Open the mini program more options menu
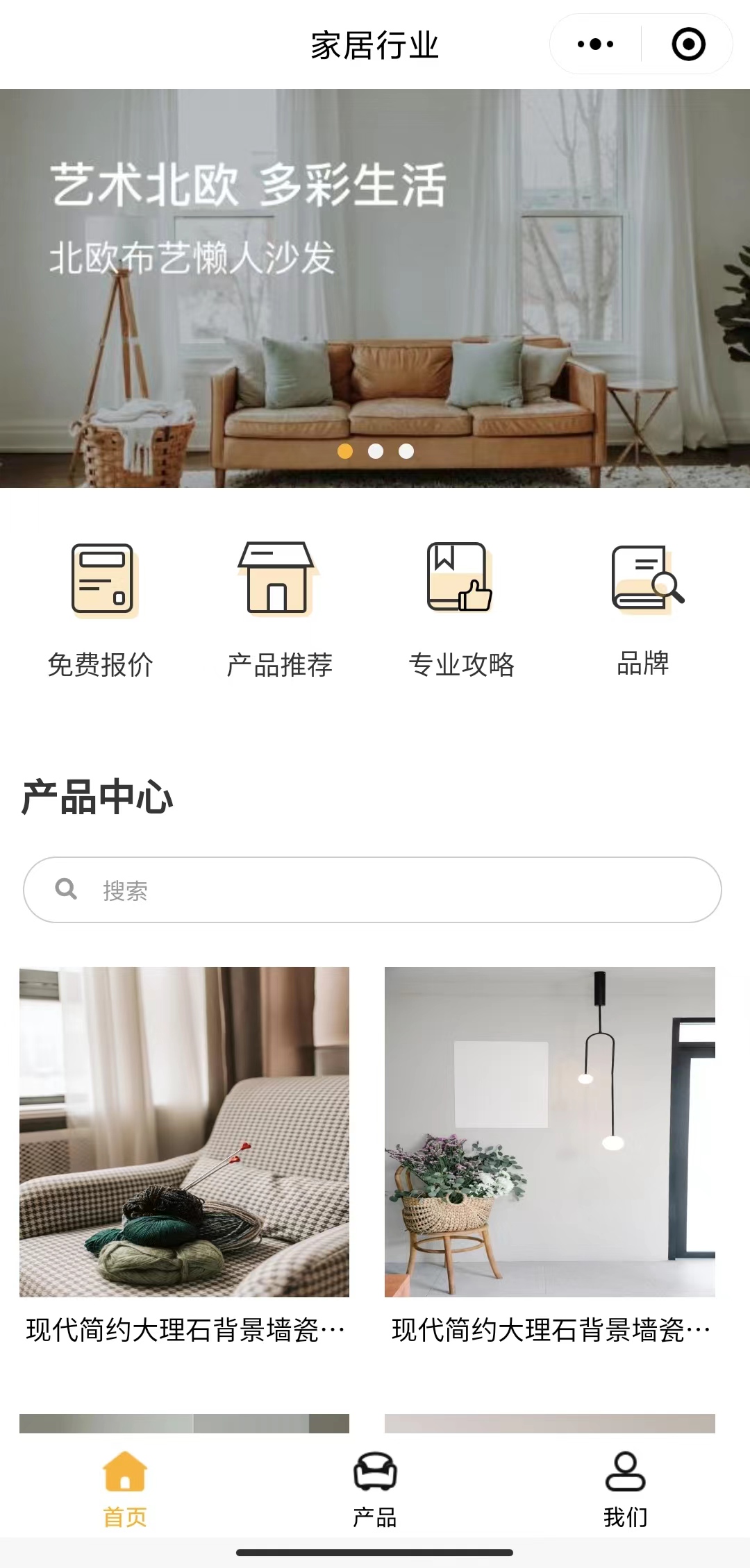This screenshot has width=750, height=1568. point(595,44)
